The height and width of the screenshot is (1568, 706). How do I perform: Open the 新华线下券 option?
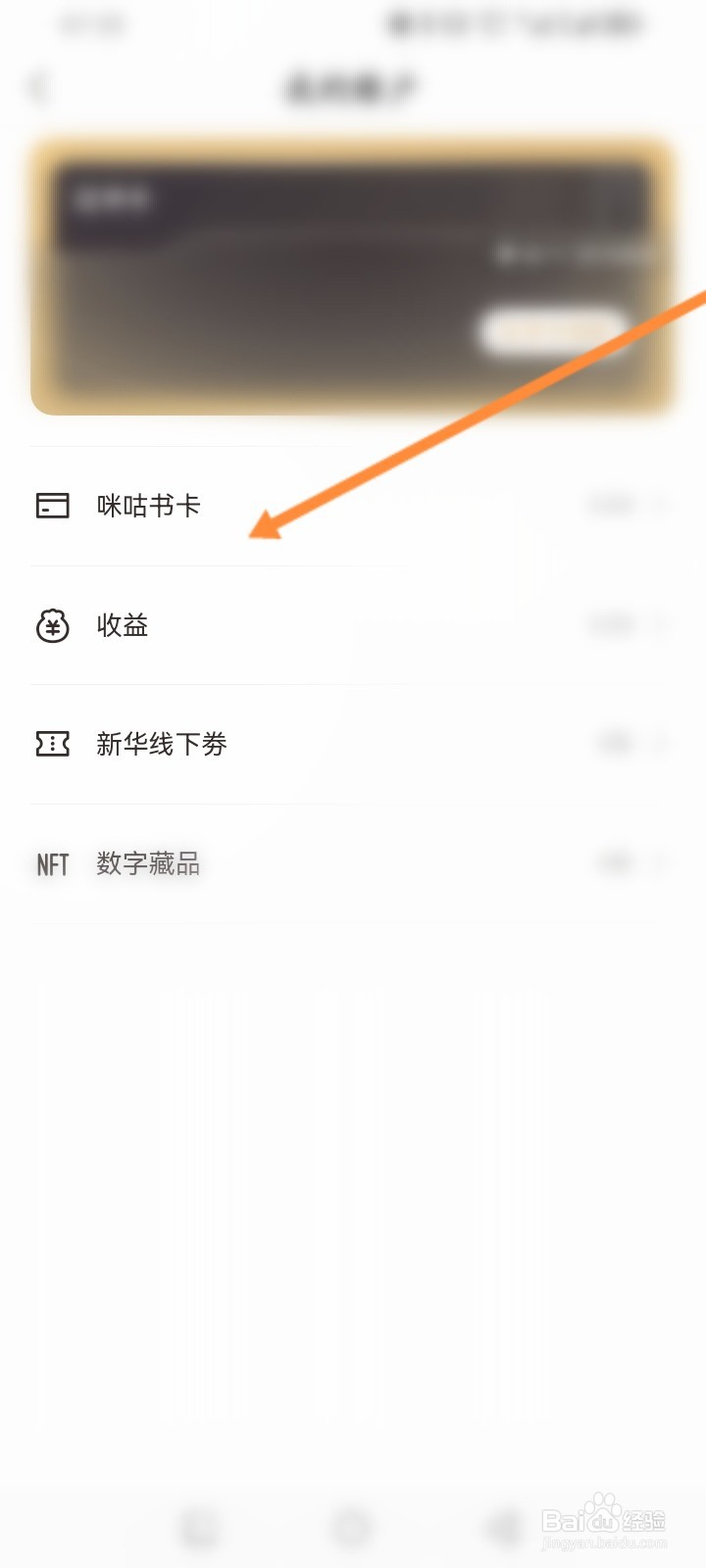(x=162, y=745)
